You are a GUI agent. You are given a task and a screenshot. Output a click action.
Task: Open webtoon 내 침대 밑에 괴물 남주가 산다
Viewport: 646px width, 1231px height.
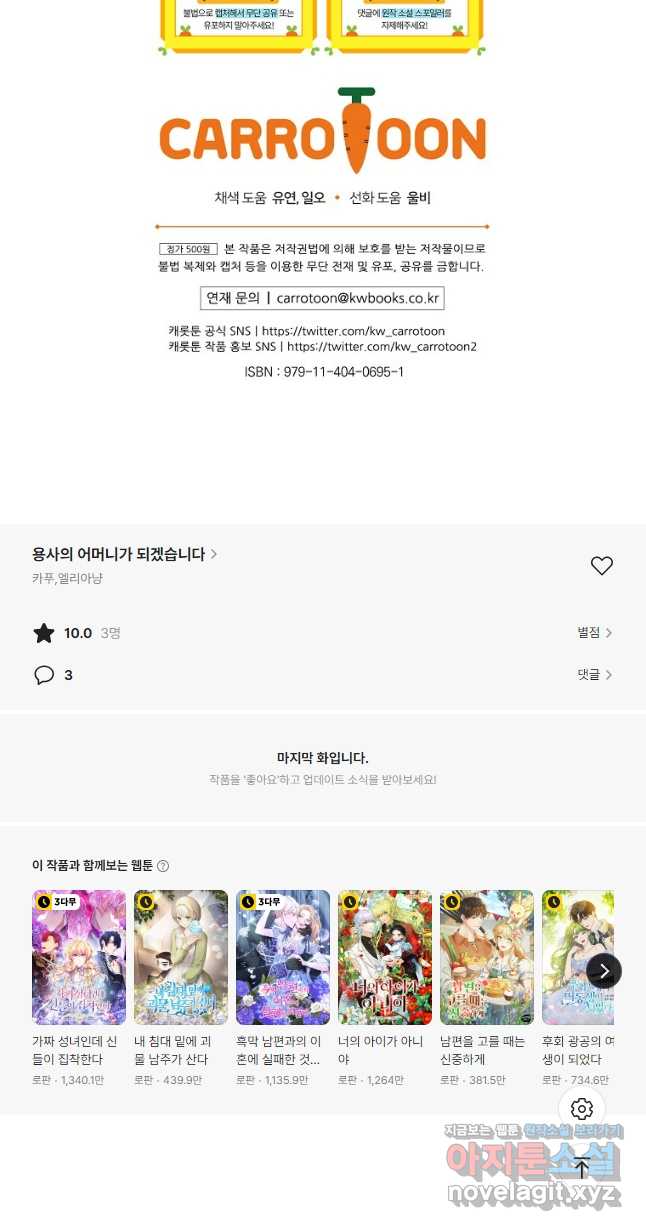[181, 957]
